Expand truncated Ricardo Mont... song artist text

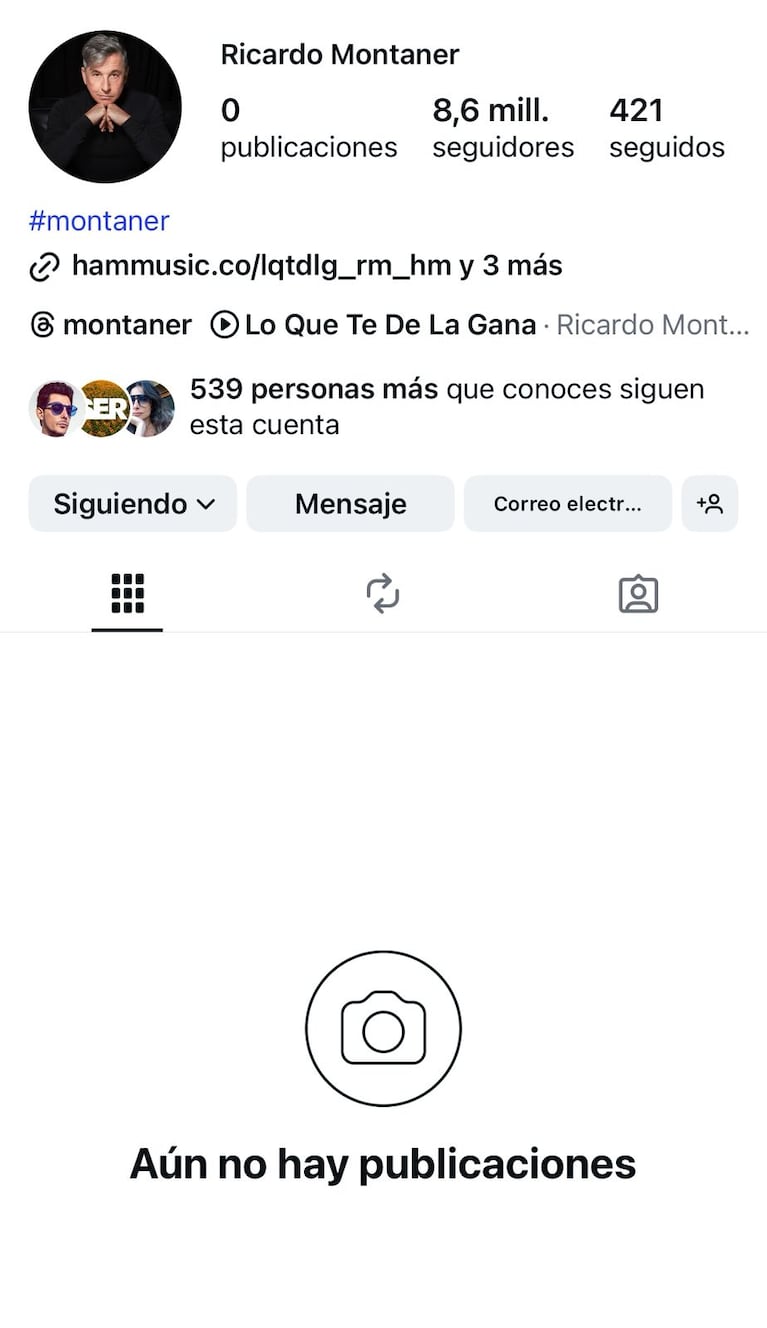tap(651, 324)
